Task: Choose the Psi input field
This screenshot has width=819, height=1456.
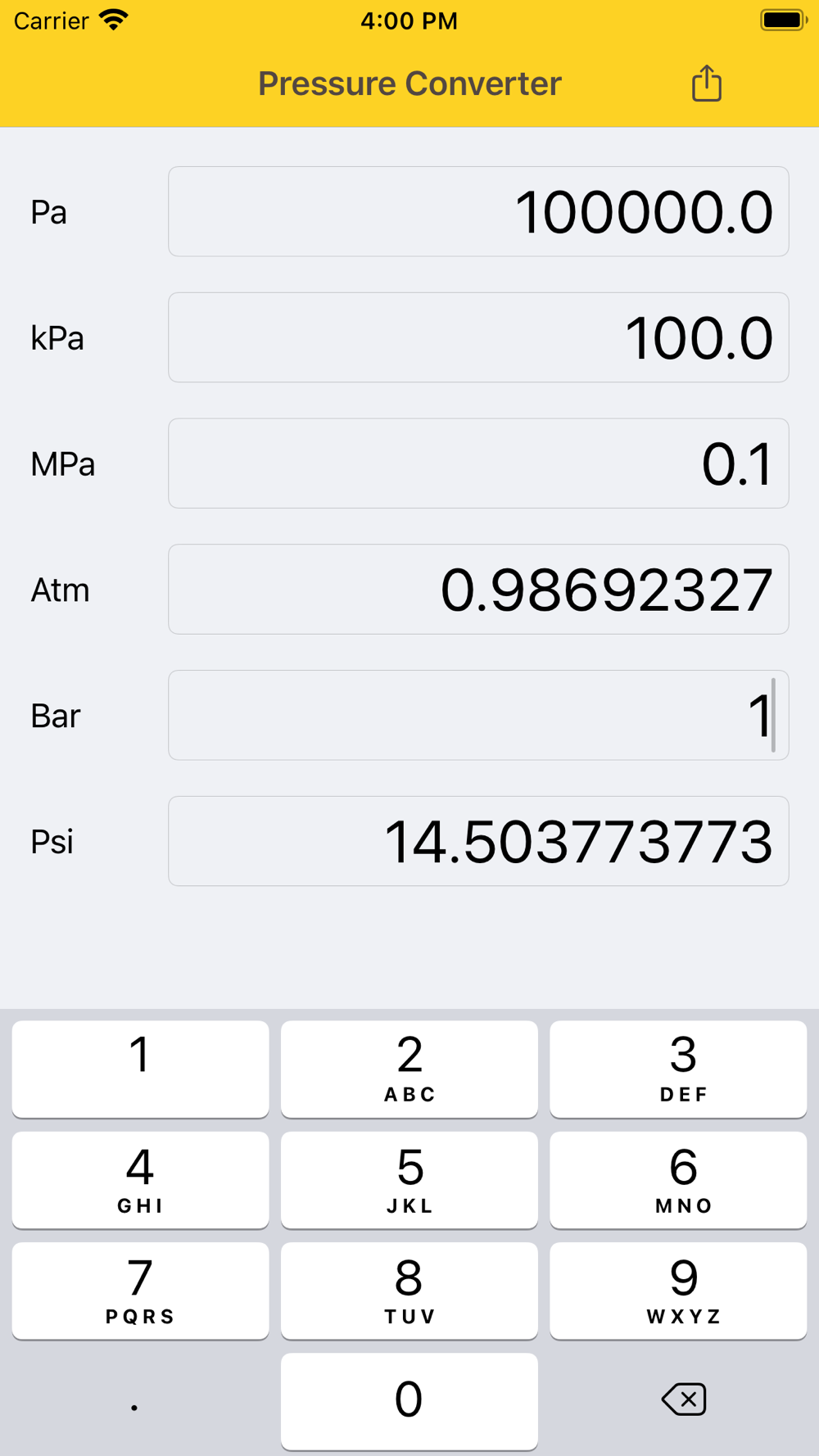Action: pyautogui.click(x=478, y=841)
